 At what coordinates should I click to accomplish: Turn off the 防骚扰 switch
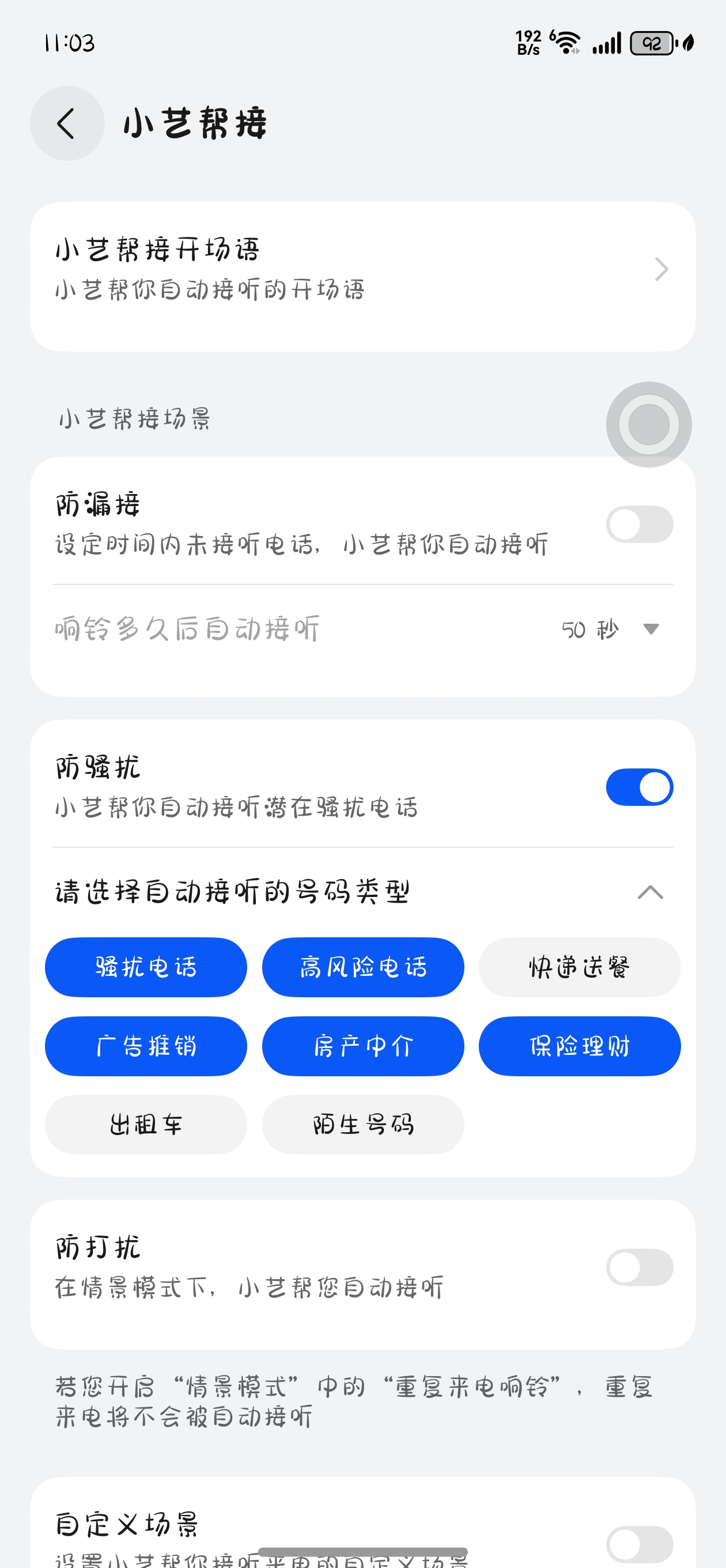coord(639,787)
